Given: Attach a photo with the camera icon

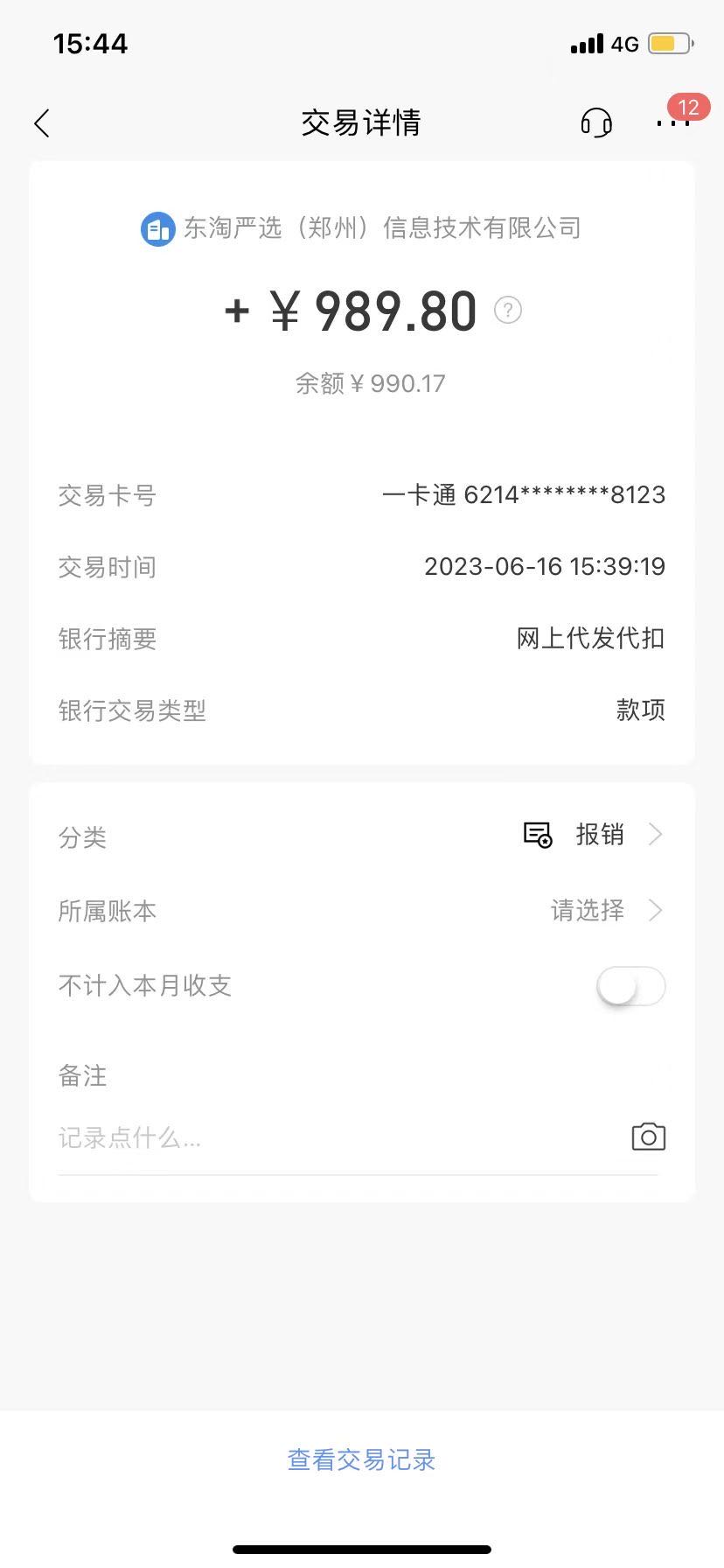Looking at the screenshot, I should (648, 1137).
